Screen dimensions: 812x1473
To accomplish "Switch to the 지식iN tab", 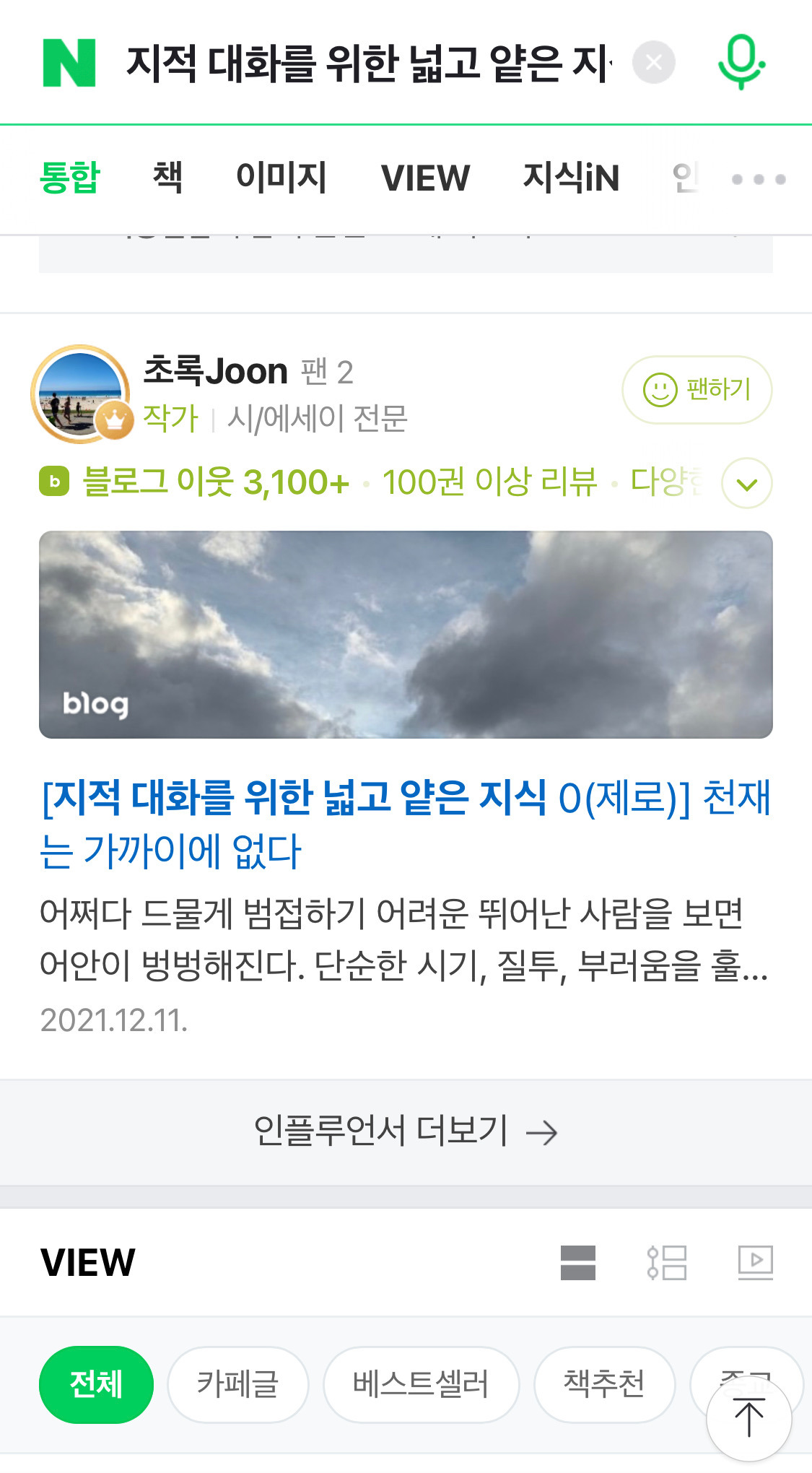I will click(571, 178).
